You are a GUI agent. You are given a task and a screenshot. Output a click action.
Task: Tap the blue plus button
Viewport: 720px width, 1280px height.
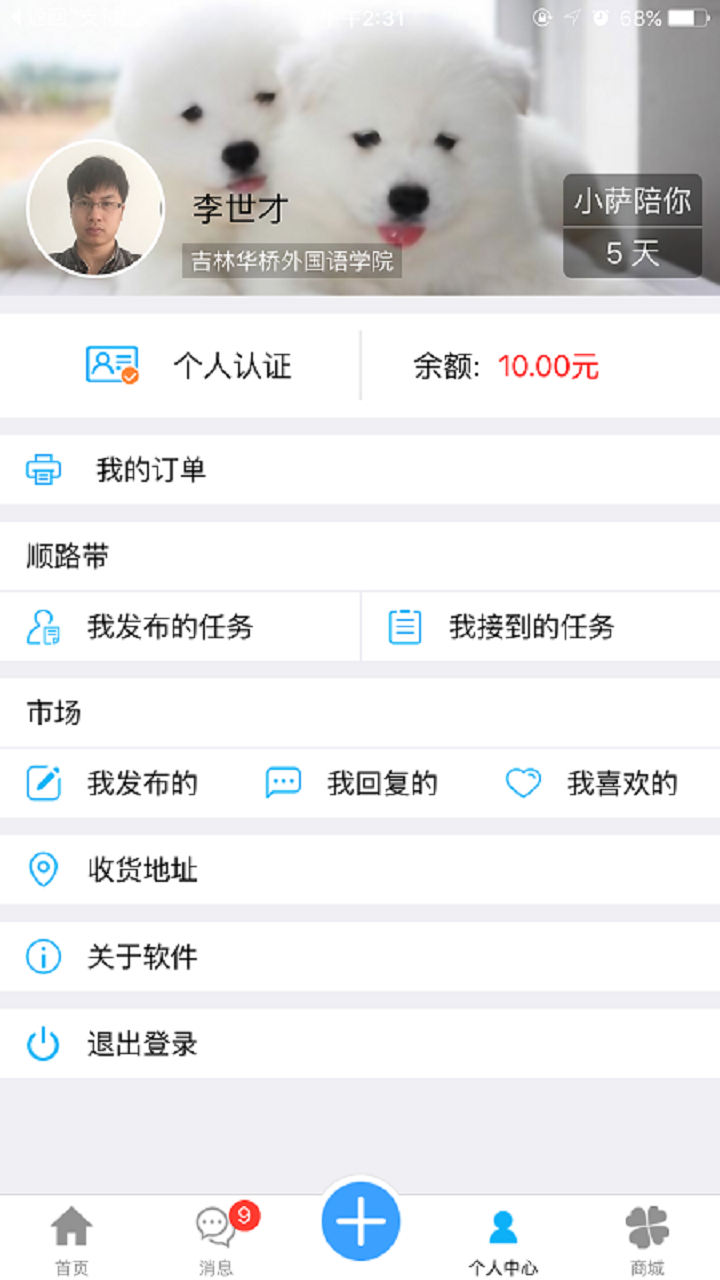coord(361,1221)
